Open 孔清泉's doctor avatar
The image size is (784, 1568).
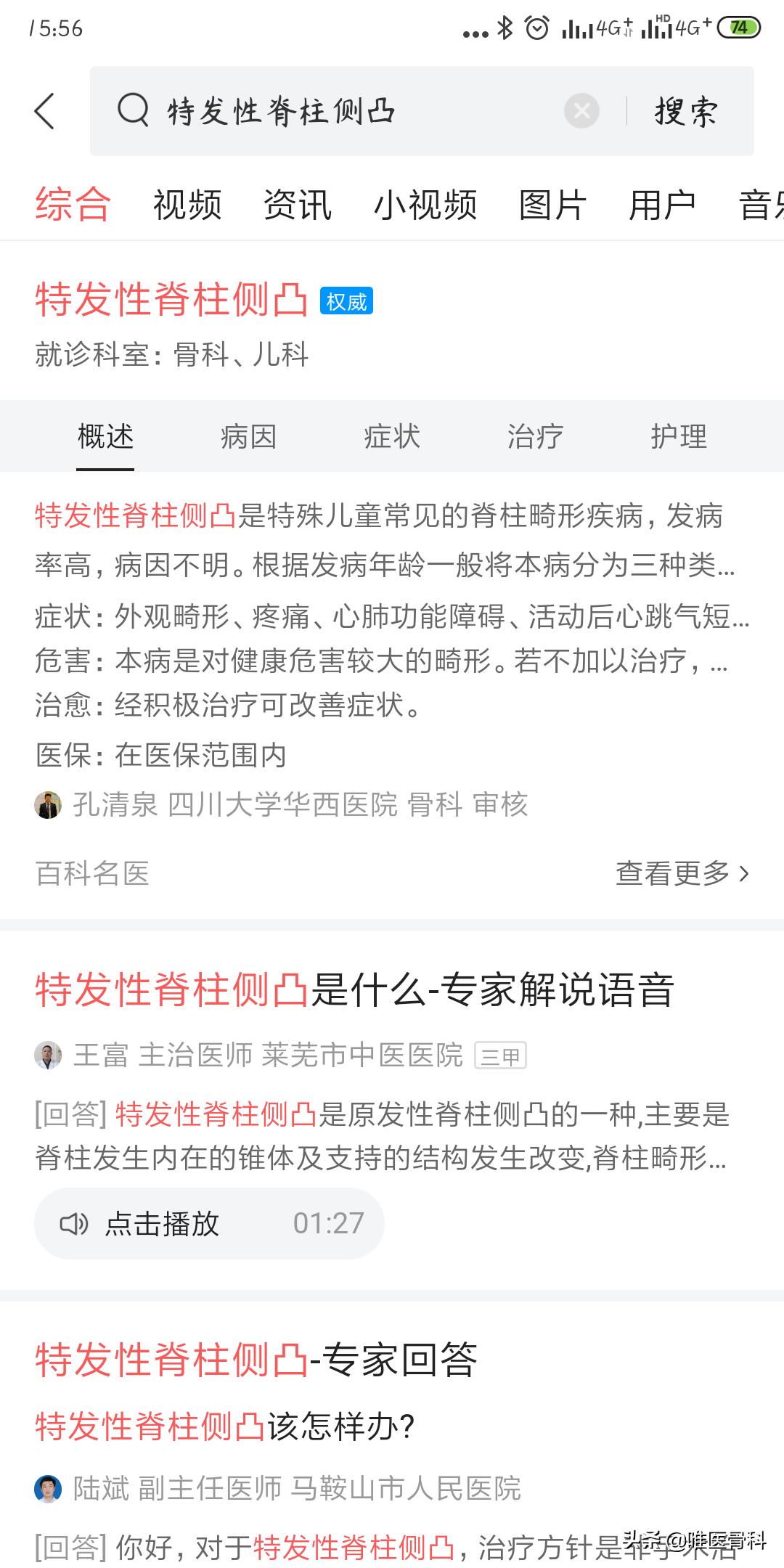(48, 804)
